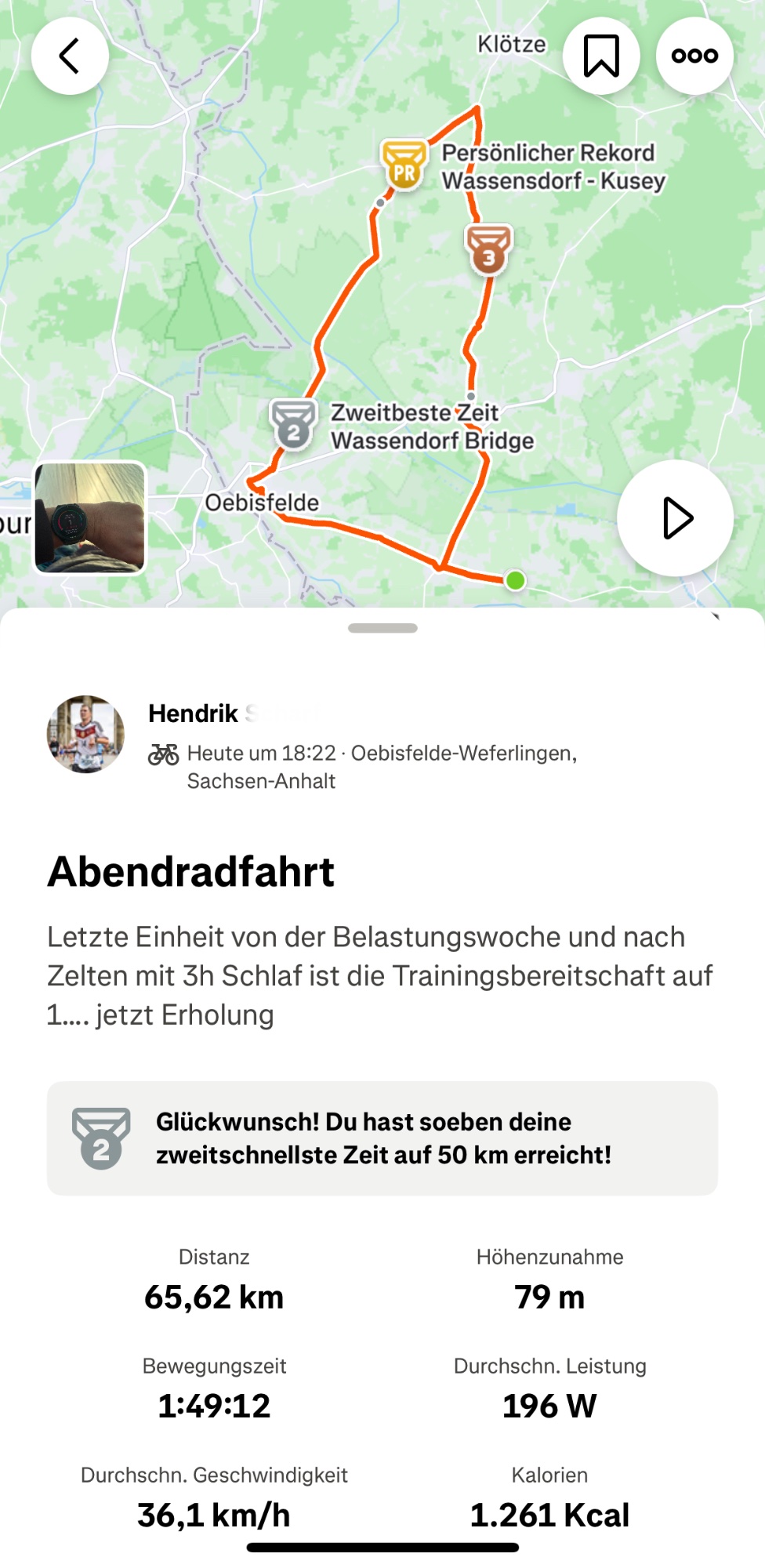Open Hendrik's athlete name
Image resolution: width=765 pixels, height=1568 pixels.
pos(194,713)
